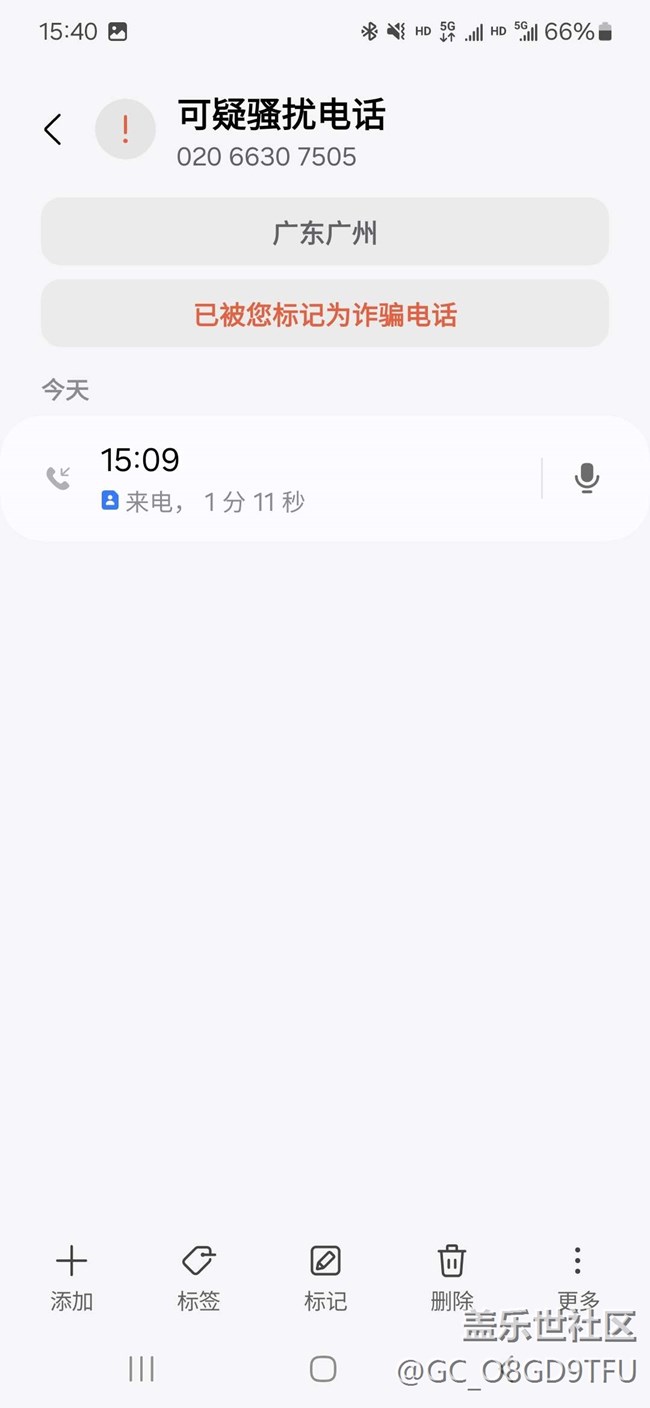Edit the mark via 标记

tap(325, 1277)
